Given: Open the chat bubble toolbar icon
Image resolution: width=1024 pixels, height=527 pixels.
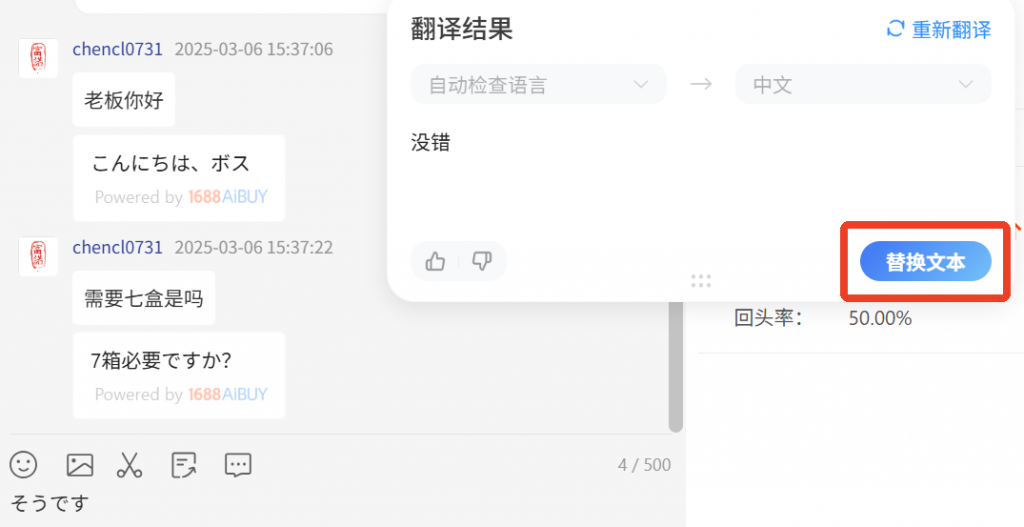Looking at the screenshot, I should (x=238, y=464).
